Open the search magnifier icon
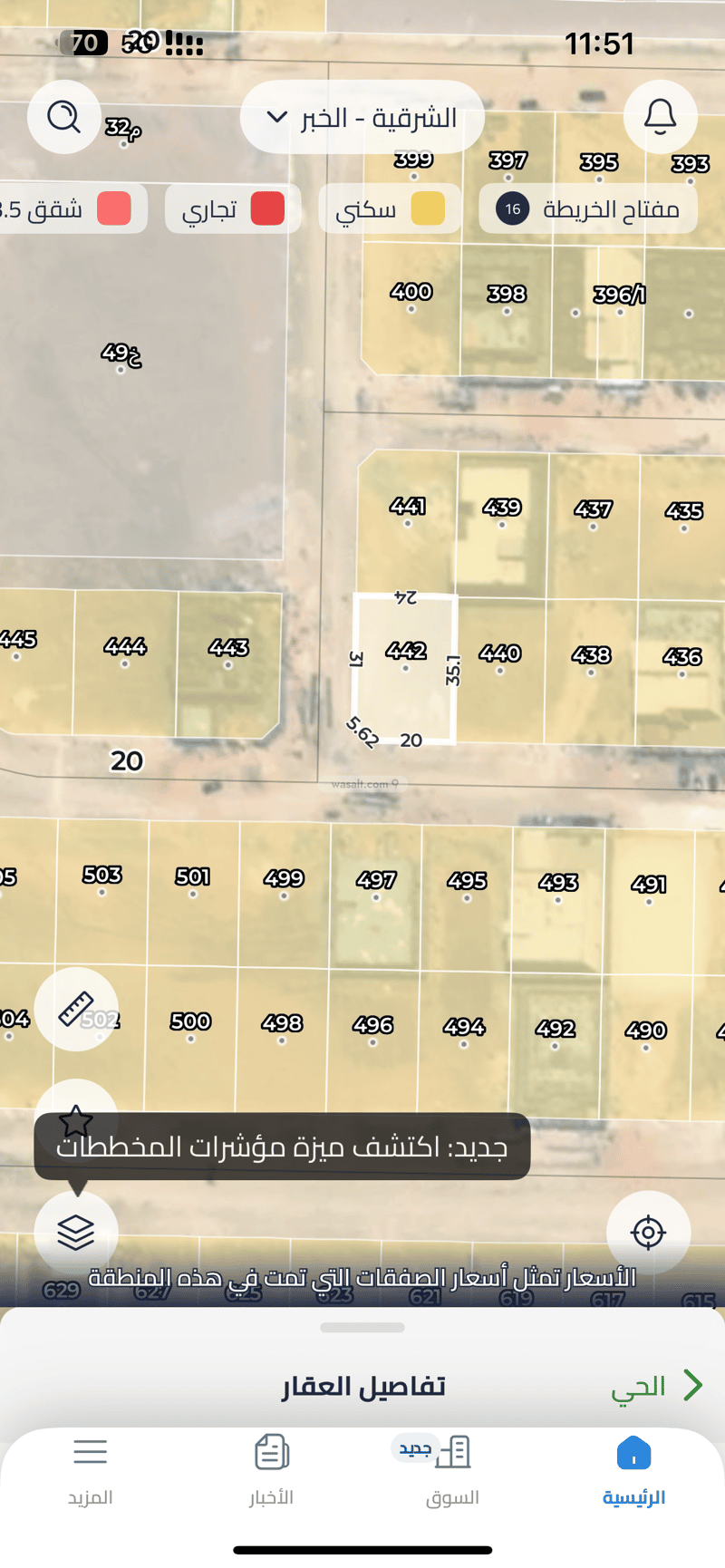725x1568 pixels. [63, 117]
